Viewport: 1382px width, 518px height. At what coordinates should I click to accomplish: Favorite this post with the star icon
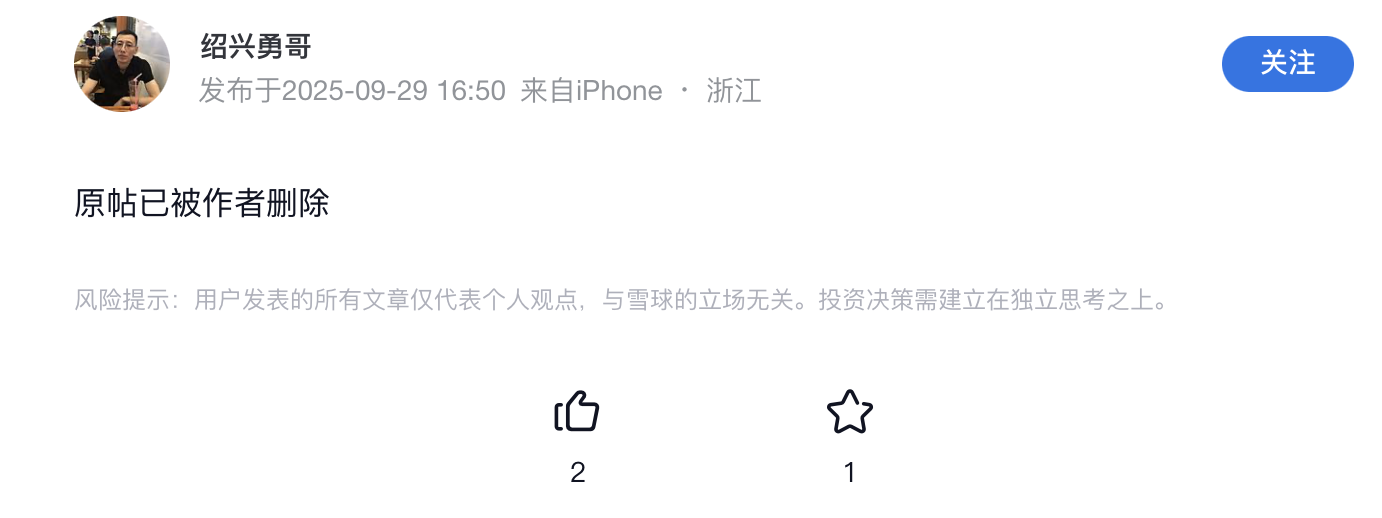pyautogui.click(x=849, y=412)
